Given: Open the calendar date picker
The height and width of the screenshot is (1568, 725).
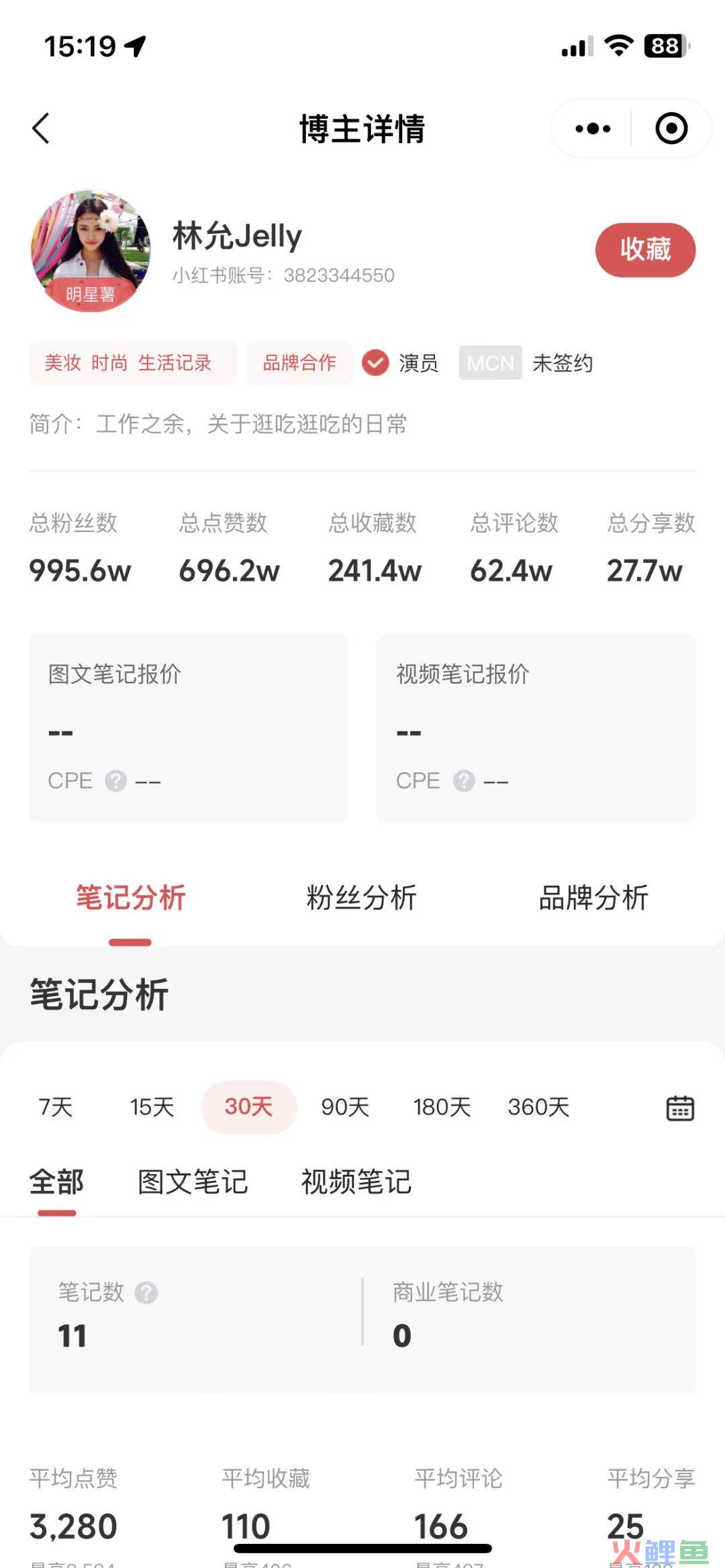Looking at the screenshot, I should pos(680,1108).
